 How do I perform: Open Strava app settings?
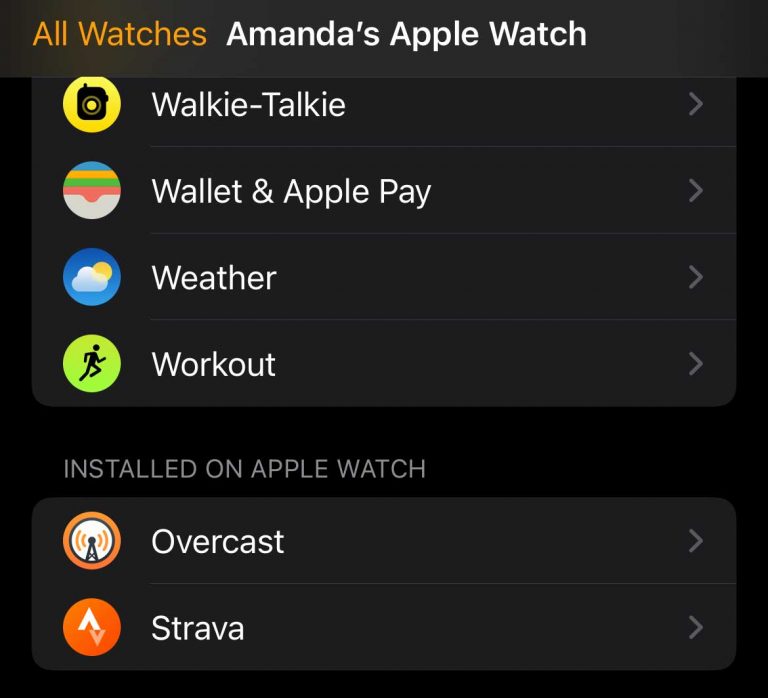pyautogui.click(x=384, y=628)
